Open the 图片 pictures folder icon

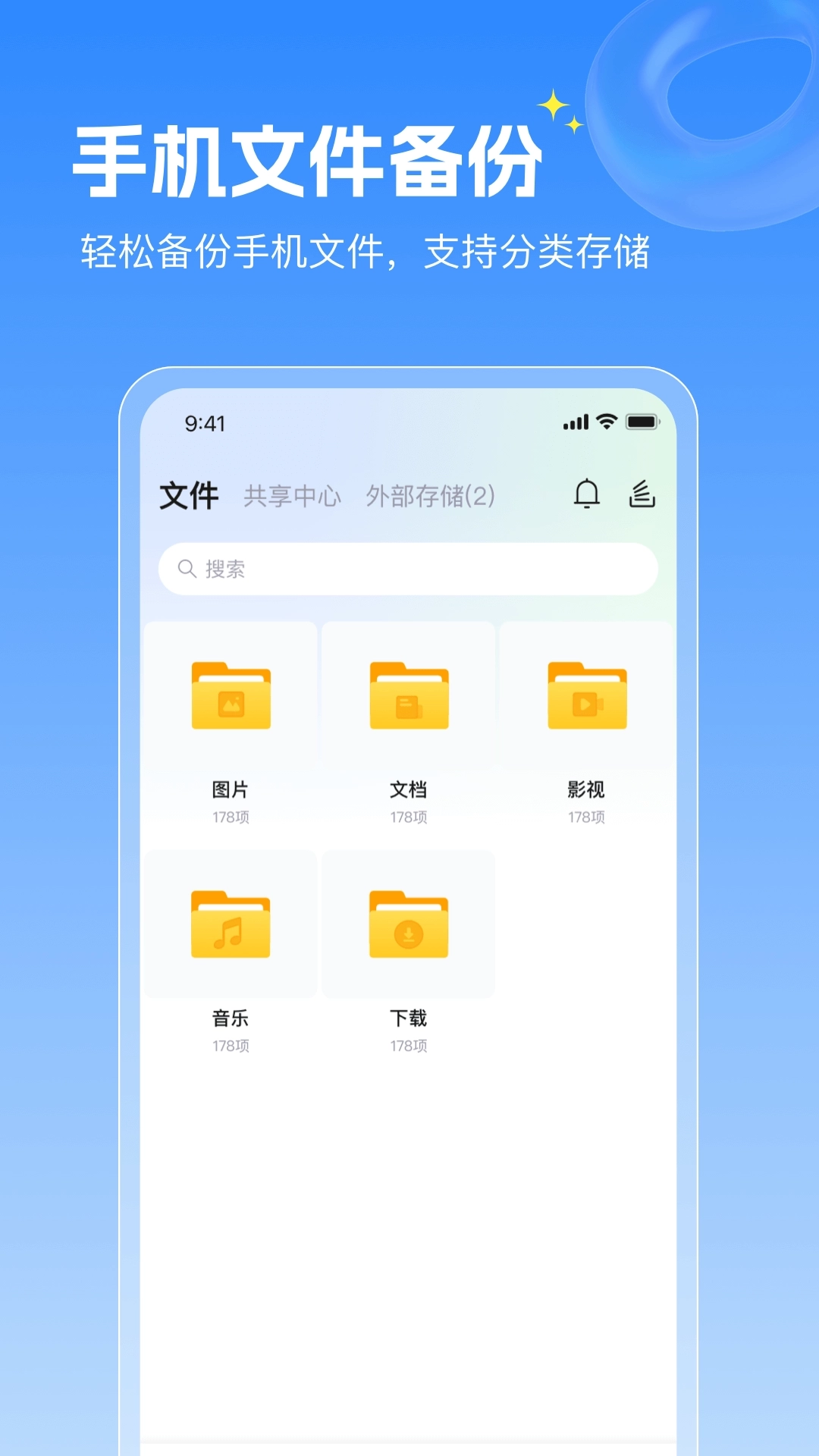click(231, 698)
